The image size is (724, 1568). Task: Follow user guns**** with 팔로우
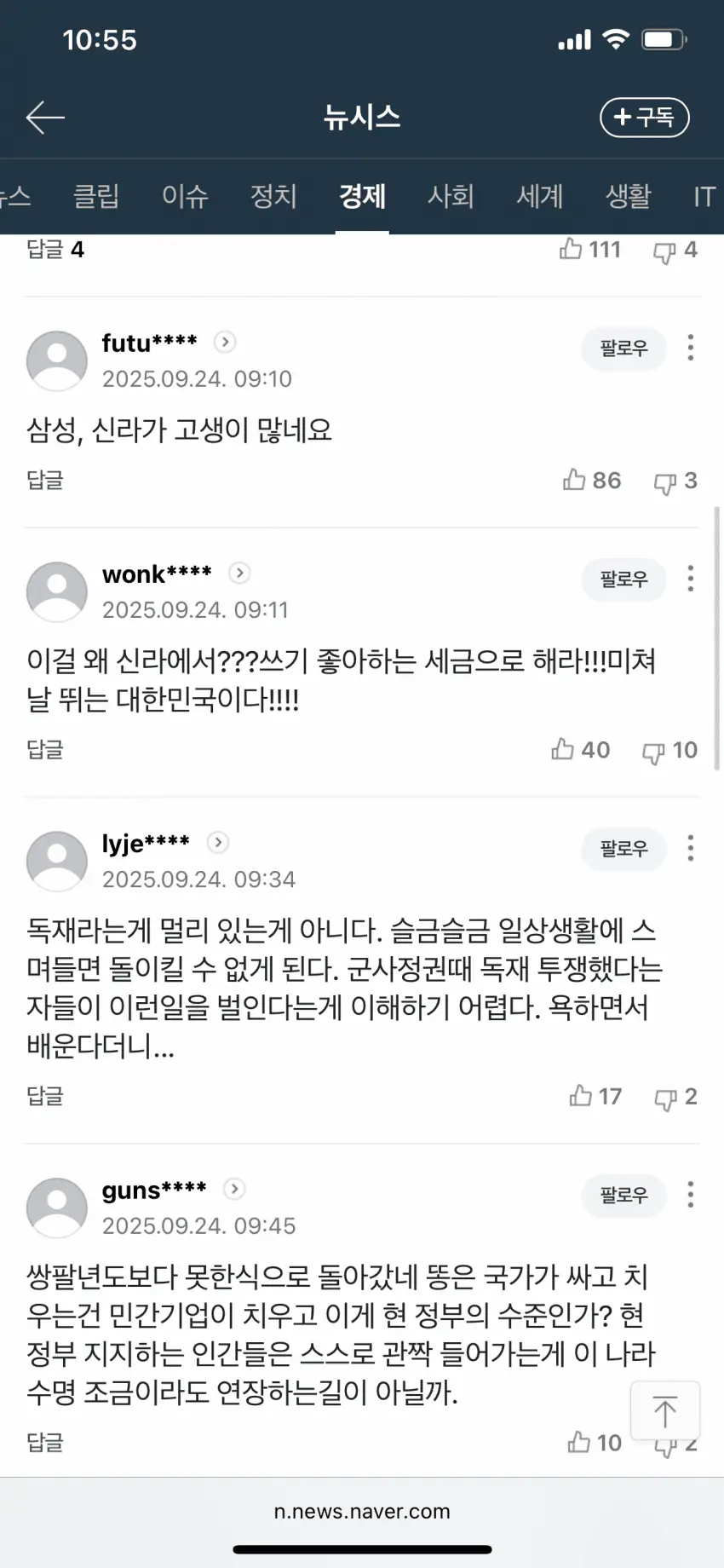[623, 1195]
